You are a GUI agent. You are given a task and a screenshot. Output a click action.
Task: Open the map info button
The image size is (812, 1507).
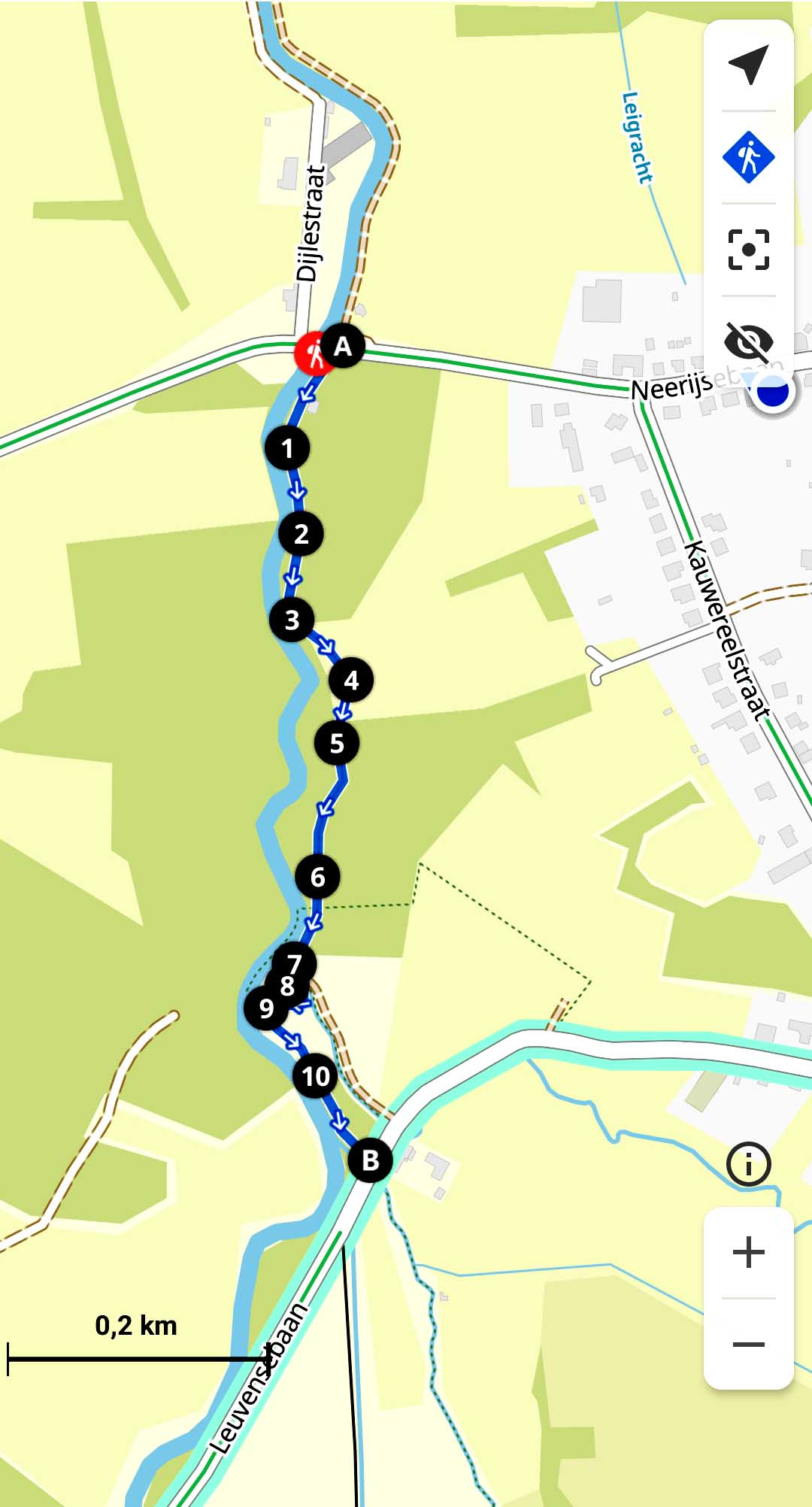pos(748,1164)
